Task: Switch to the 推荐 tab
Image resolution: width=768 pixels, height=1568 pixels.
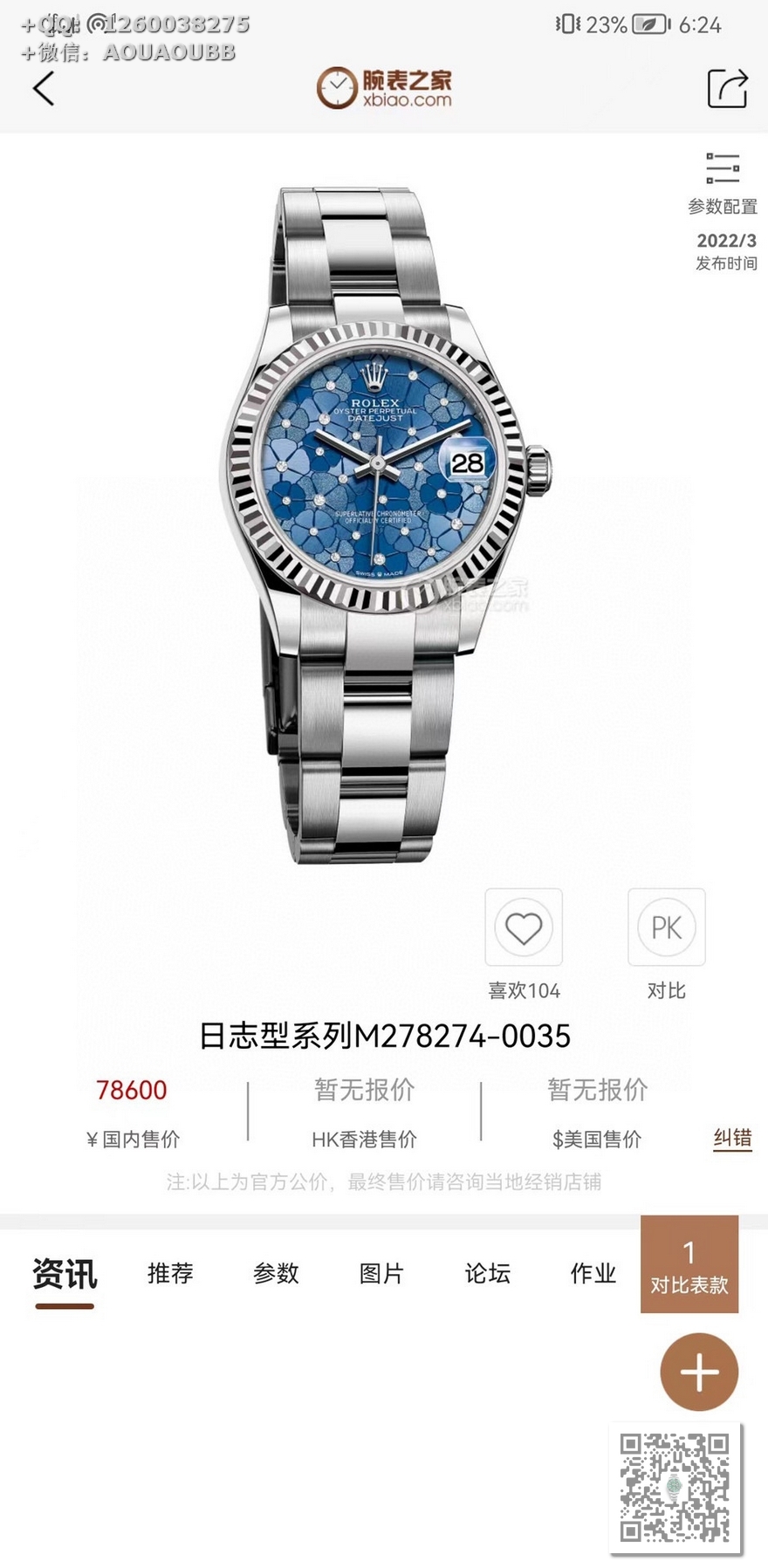Action: click(x=170, y=1273)
